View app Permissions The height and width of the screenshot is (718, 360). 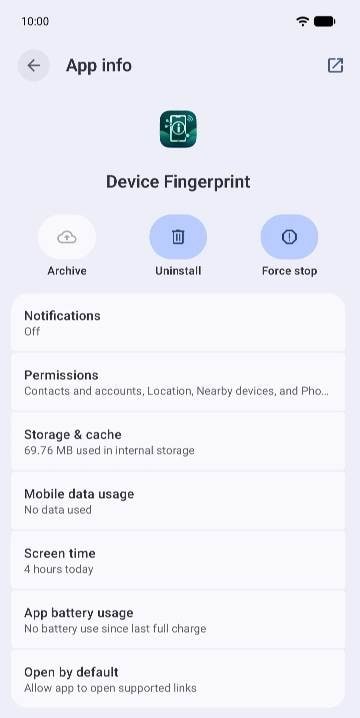178,382
